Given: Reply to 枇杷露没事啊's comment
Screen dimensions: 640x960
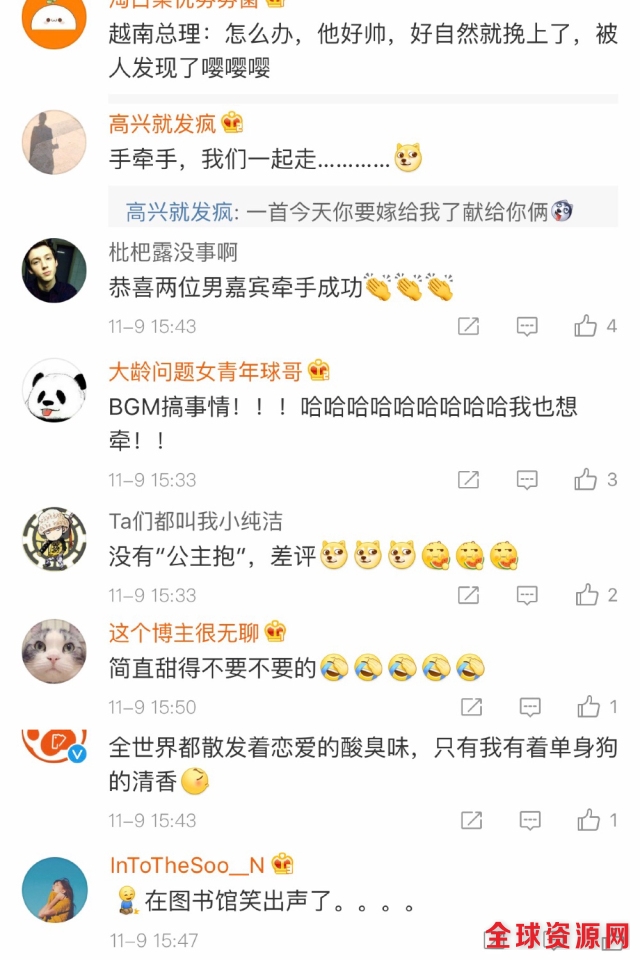Looking at the screenshot, I should 527,326.
